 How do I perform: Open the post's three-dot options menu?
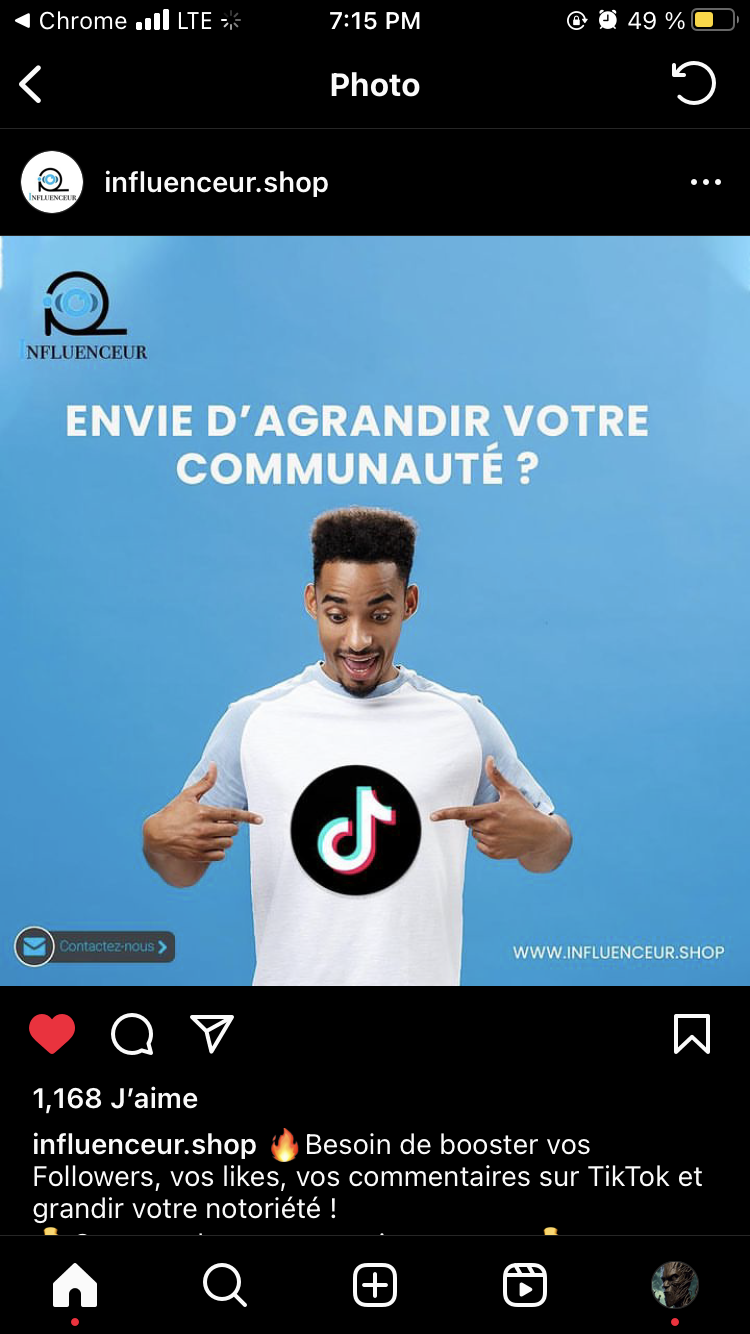706,182
